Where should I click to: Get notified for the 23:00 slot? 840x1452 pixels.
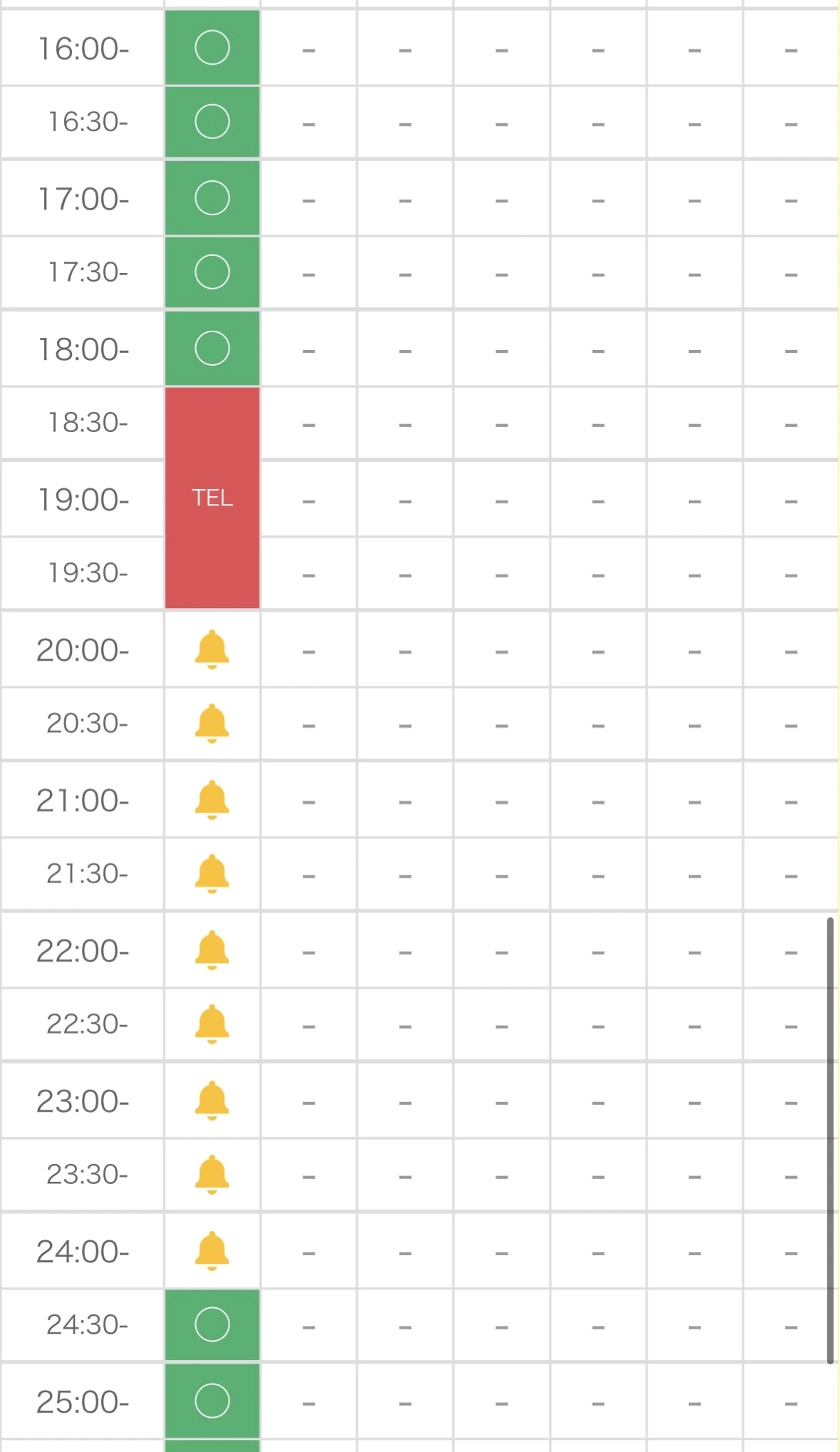[x=212, y=1101]
